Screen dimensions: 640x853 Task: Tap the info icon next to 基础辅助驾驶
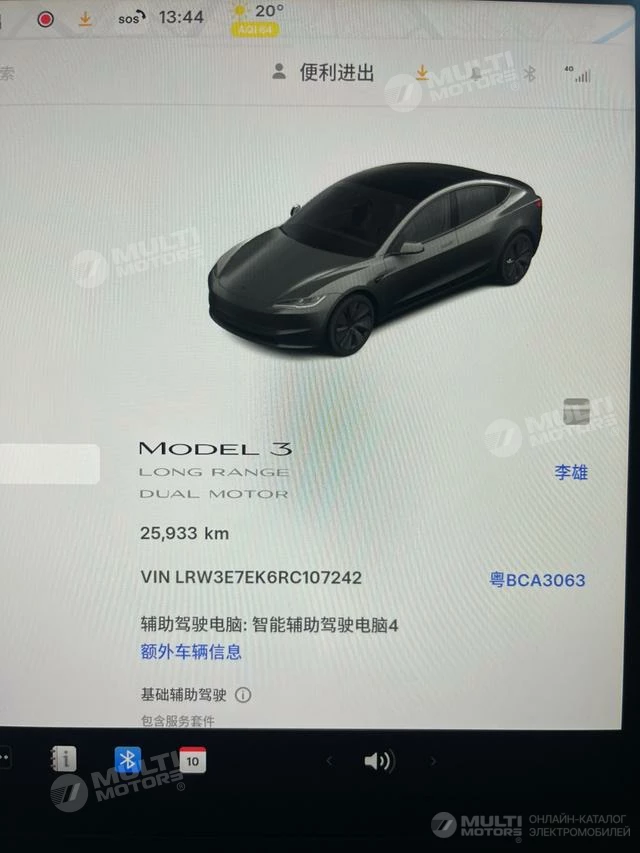(243, 694)
